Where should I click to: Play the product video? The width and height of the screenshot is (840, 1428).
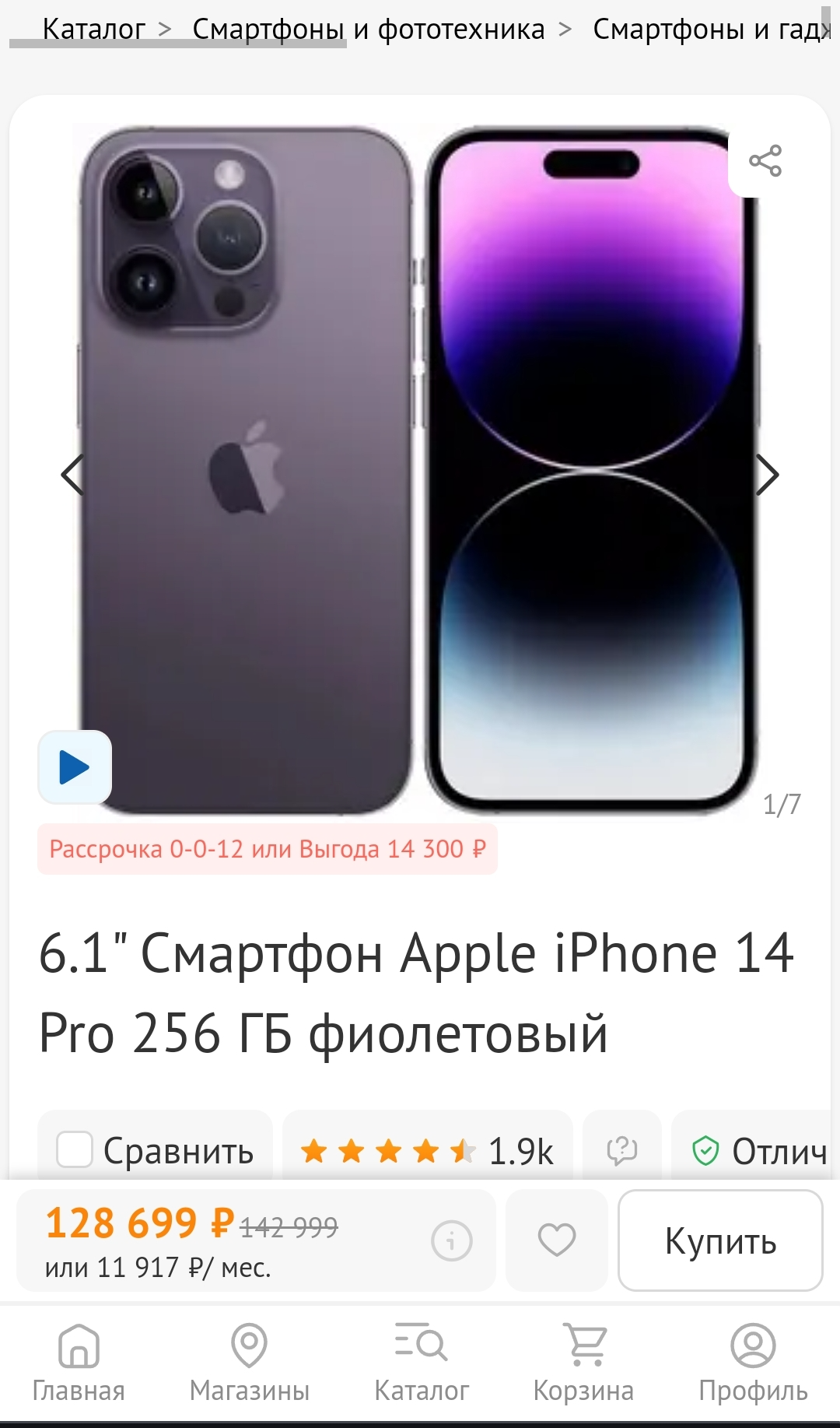pyautogui.click(x=75, y=767)
